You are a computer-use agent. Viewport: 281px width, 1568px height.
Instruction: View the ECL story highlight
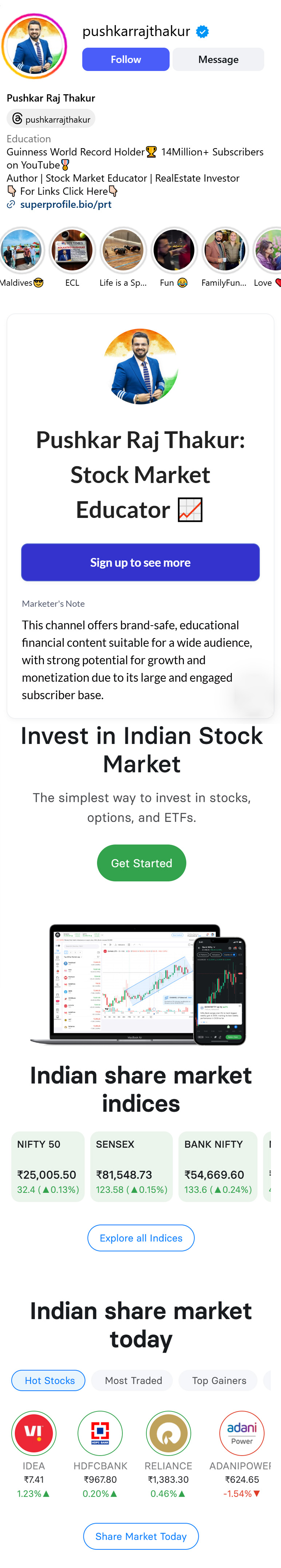click(72, 250)
